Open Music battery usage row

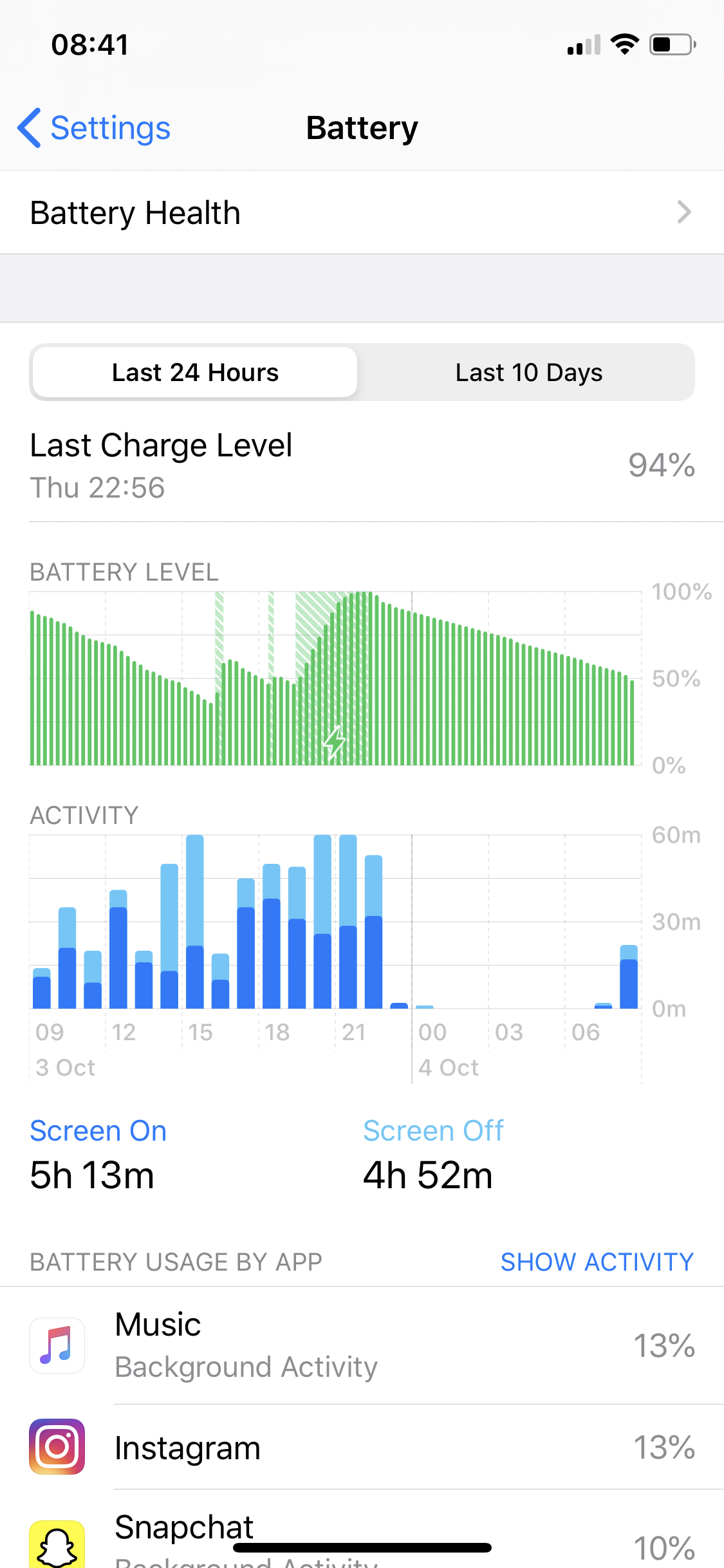coord(362,1345)
